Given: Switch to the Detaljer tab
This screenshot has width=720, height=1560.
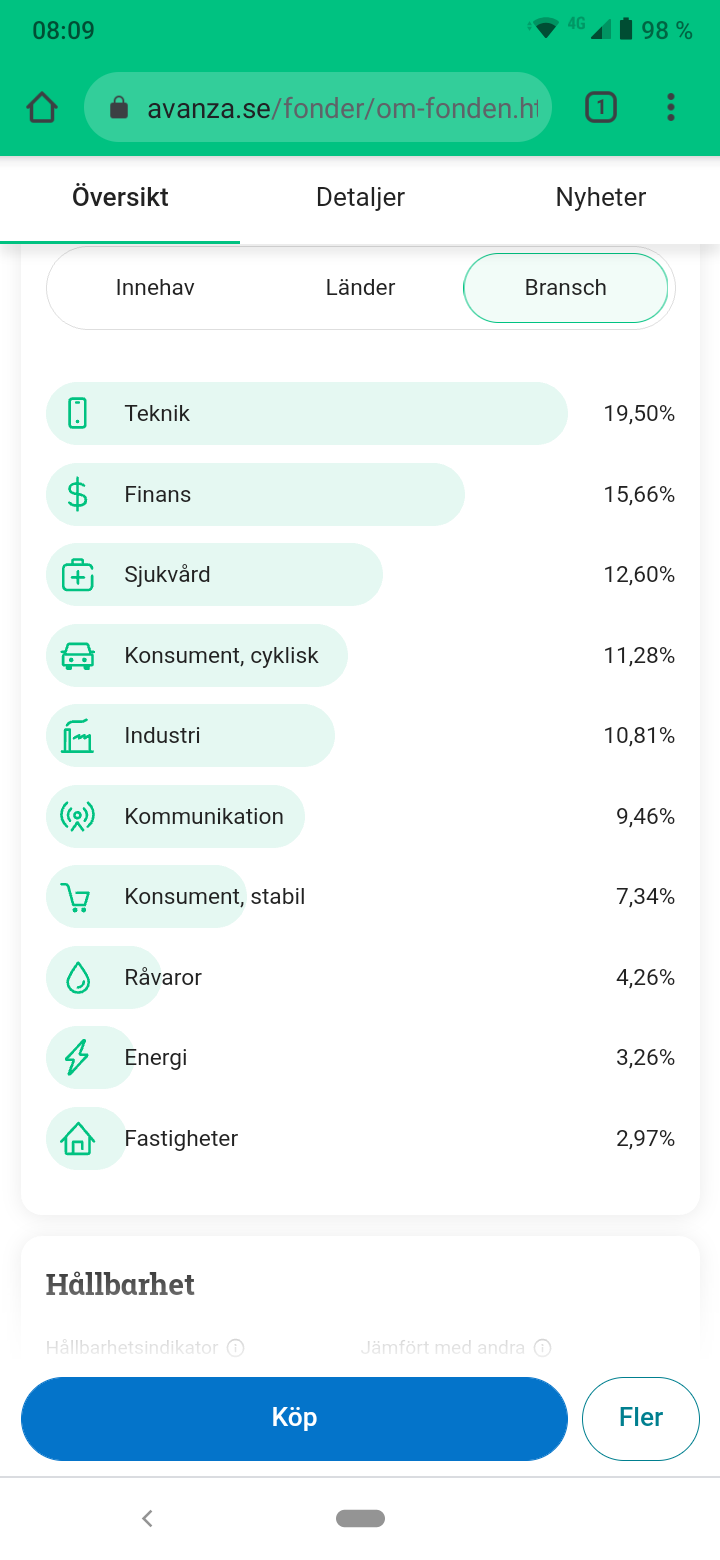Looking at the screenshot, I should (x=360, y=198).
